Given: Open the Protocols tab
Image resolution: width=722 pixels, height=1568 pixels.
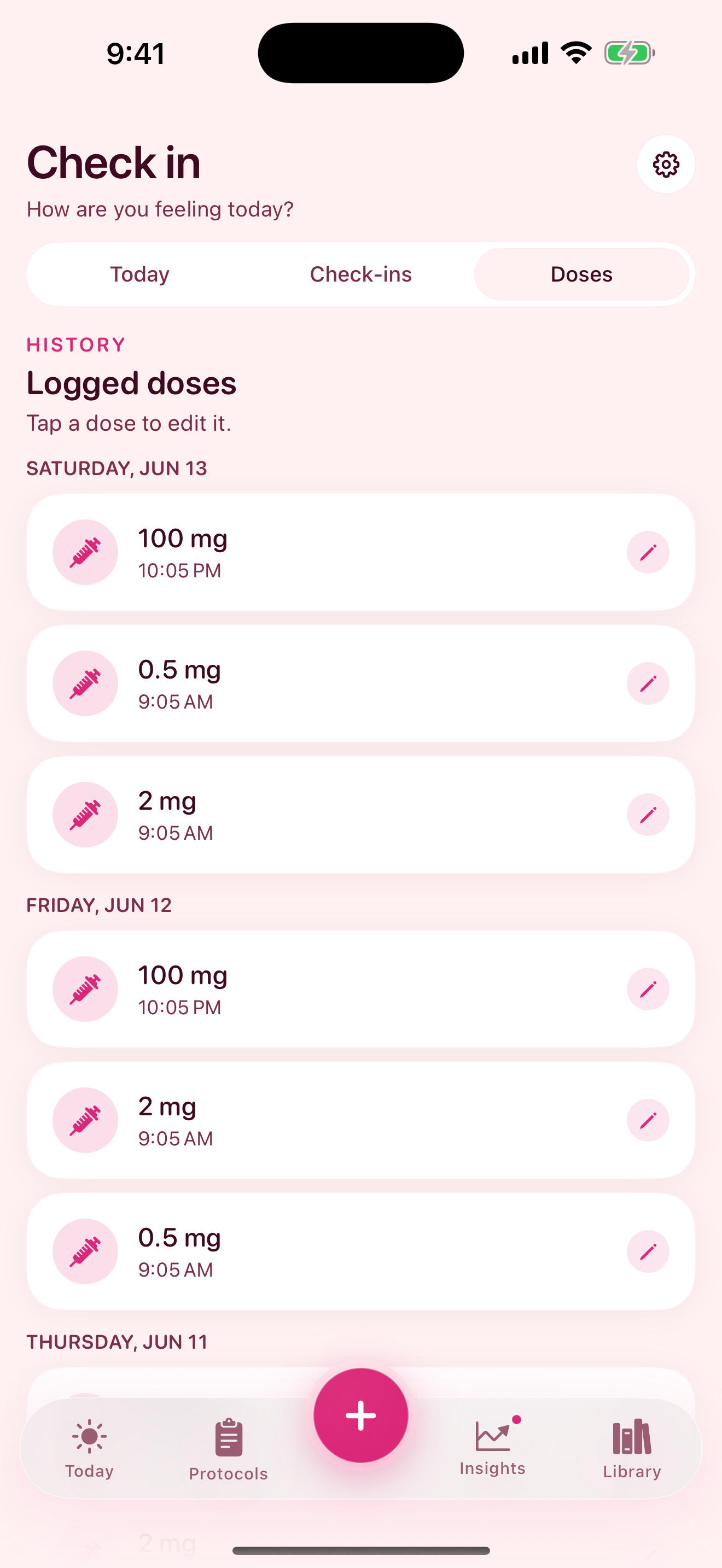Looking at the screenshot, I should 228,1449.
